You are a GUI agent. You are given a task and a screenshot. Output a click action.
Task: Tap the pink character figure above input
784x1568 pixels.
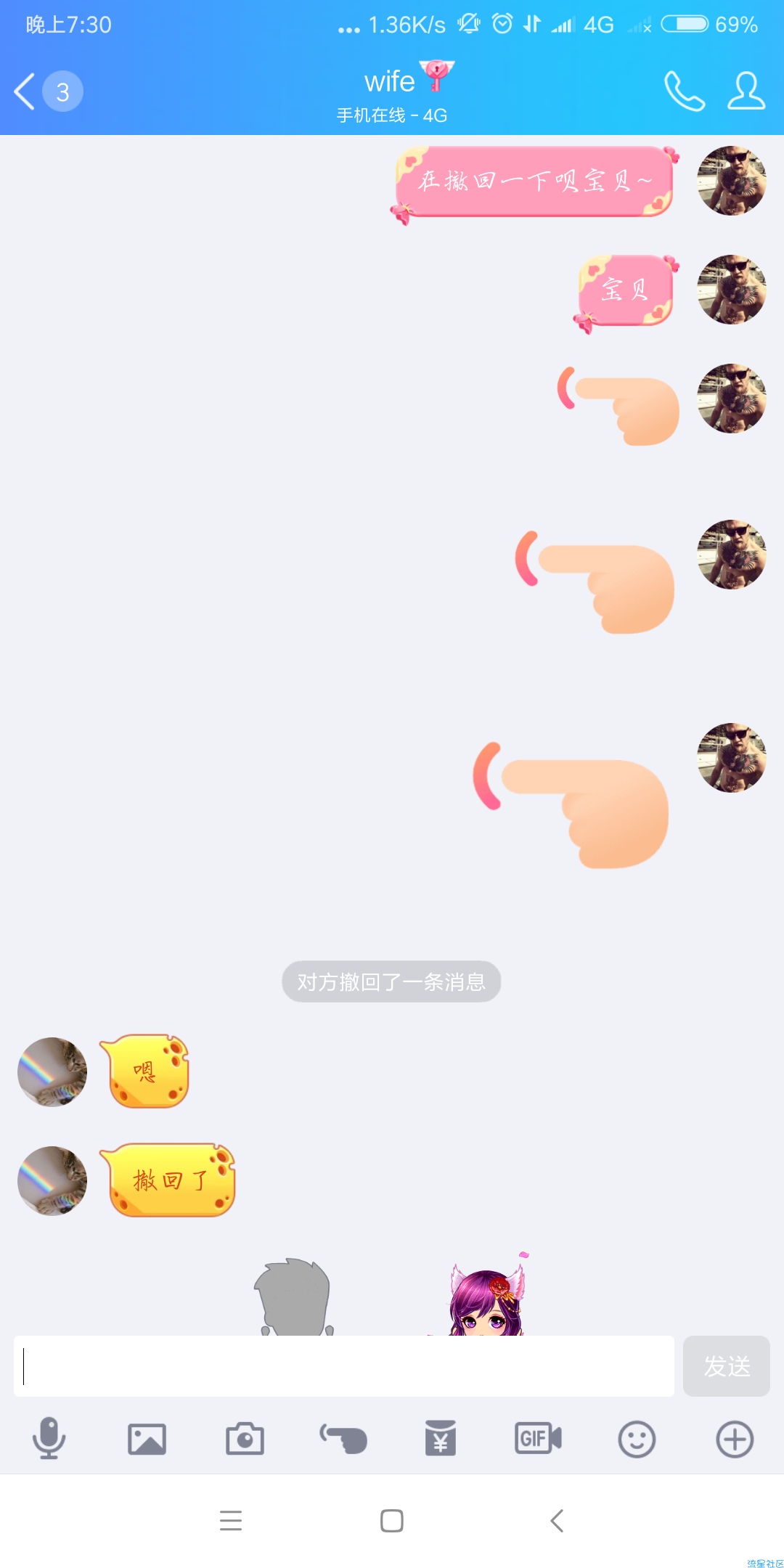[486, 1299]
